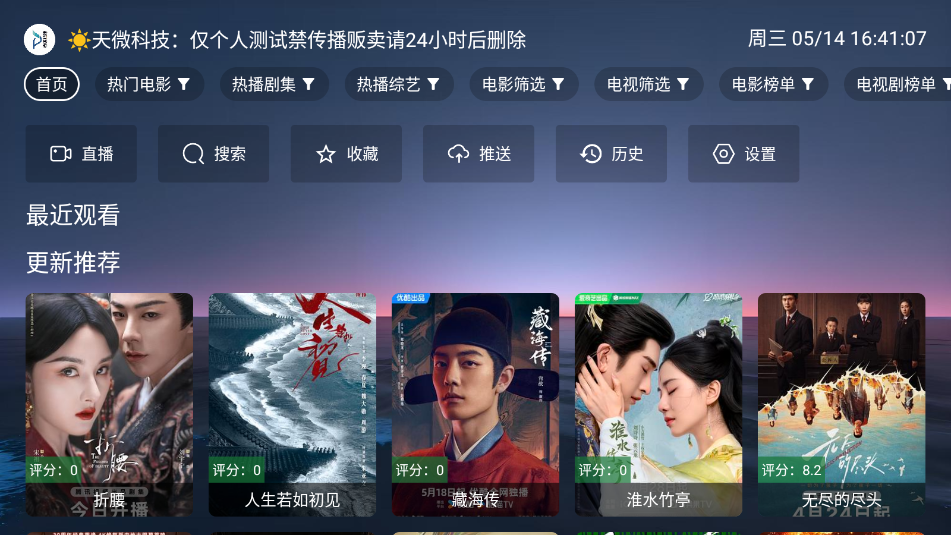View 历史 watch history
This screenshot has height=535, width=951.
coord(611,154)
